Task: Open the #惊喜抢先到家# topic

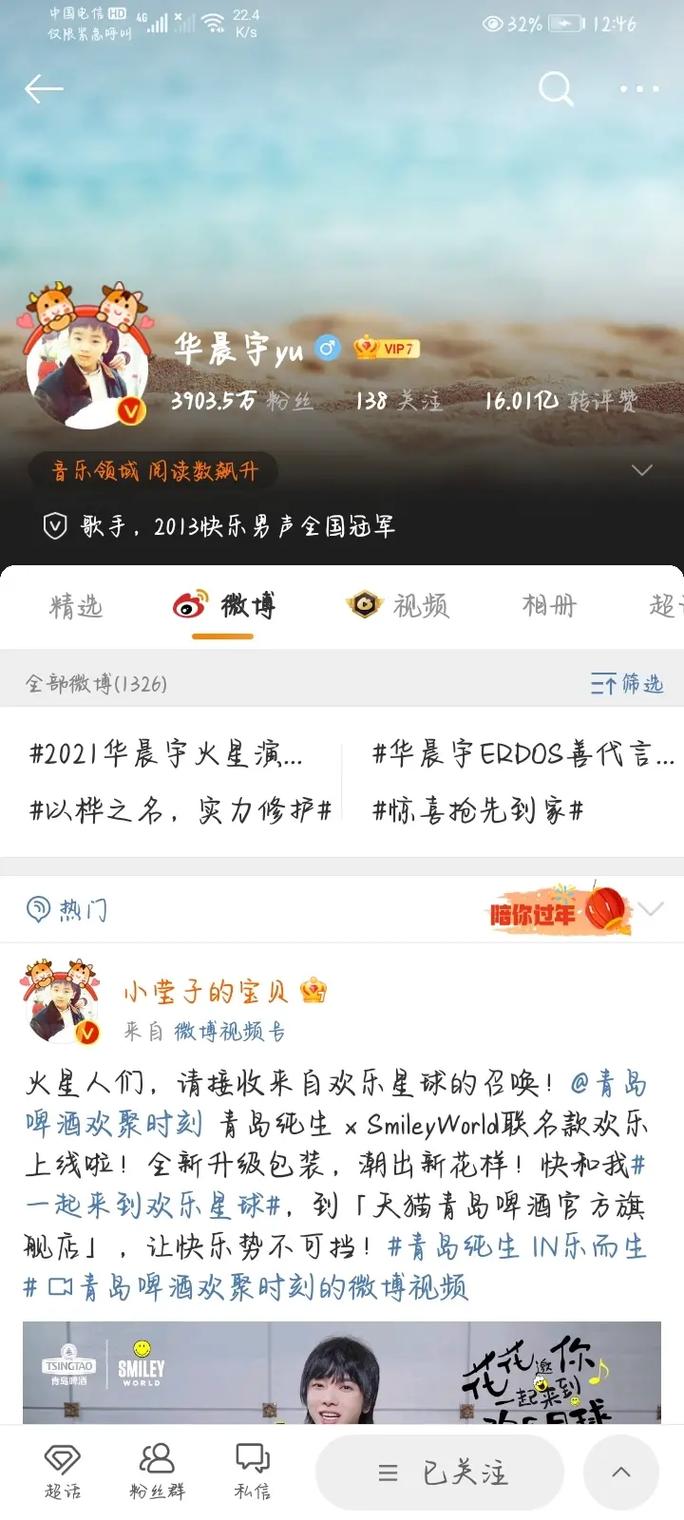Action: (x=478, y=810)
